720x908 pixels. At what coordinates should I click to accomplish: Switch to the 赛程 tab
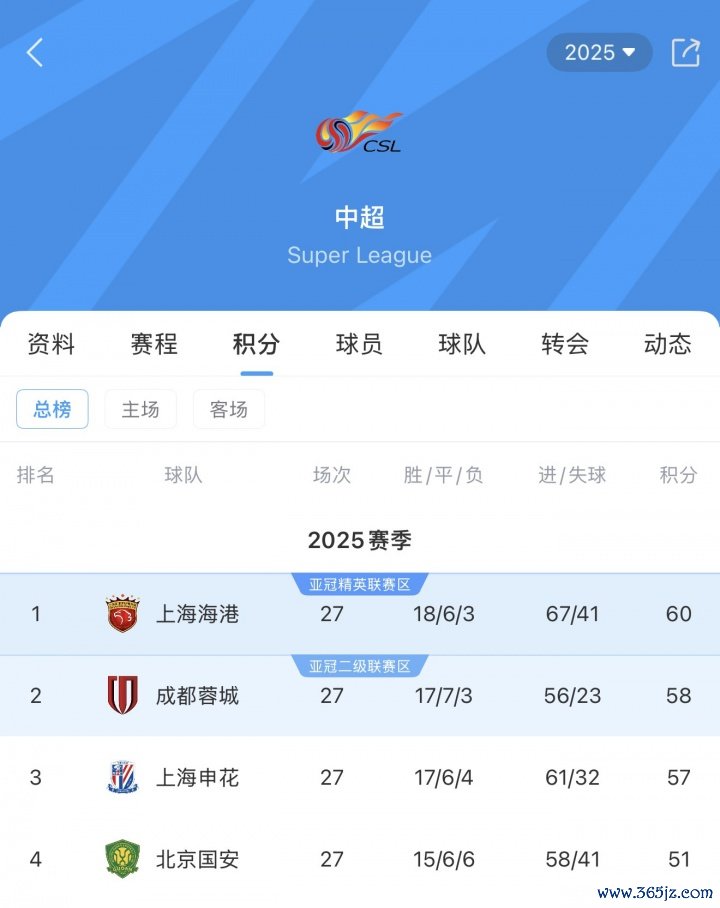[154, 345]
